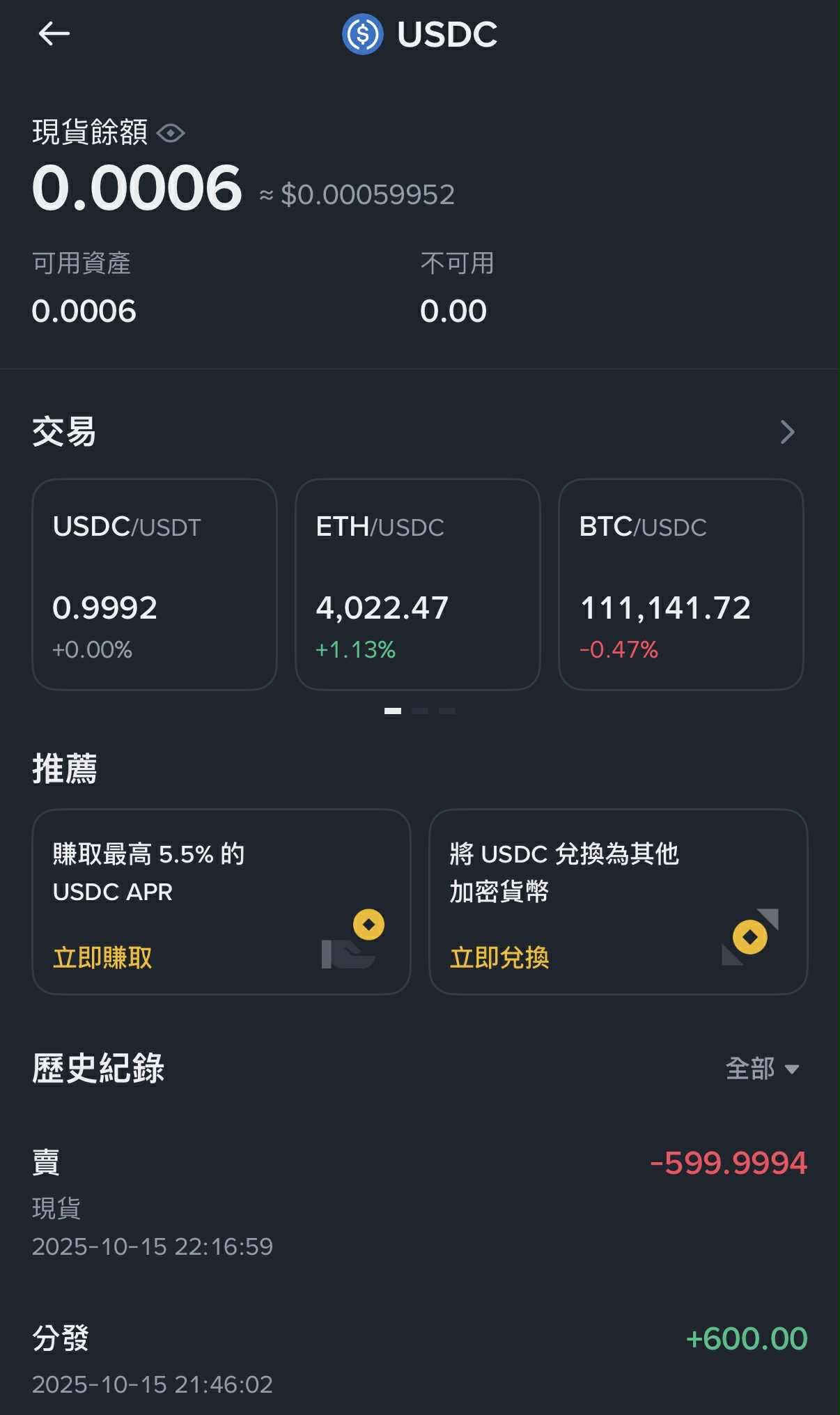View the 賣 transaction of -599.9994
This screenshot has width=840, height=1415.
pyautogui.click(x=419, y=1202)
